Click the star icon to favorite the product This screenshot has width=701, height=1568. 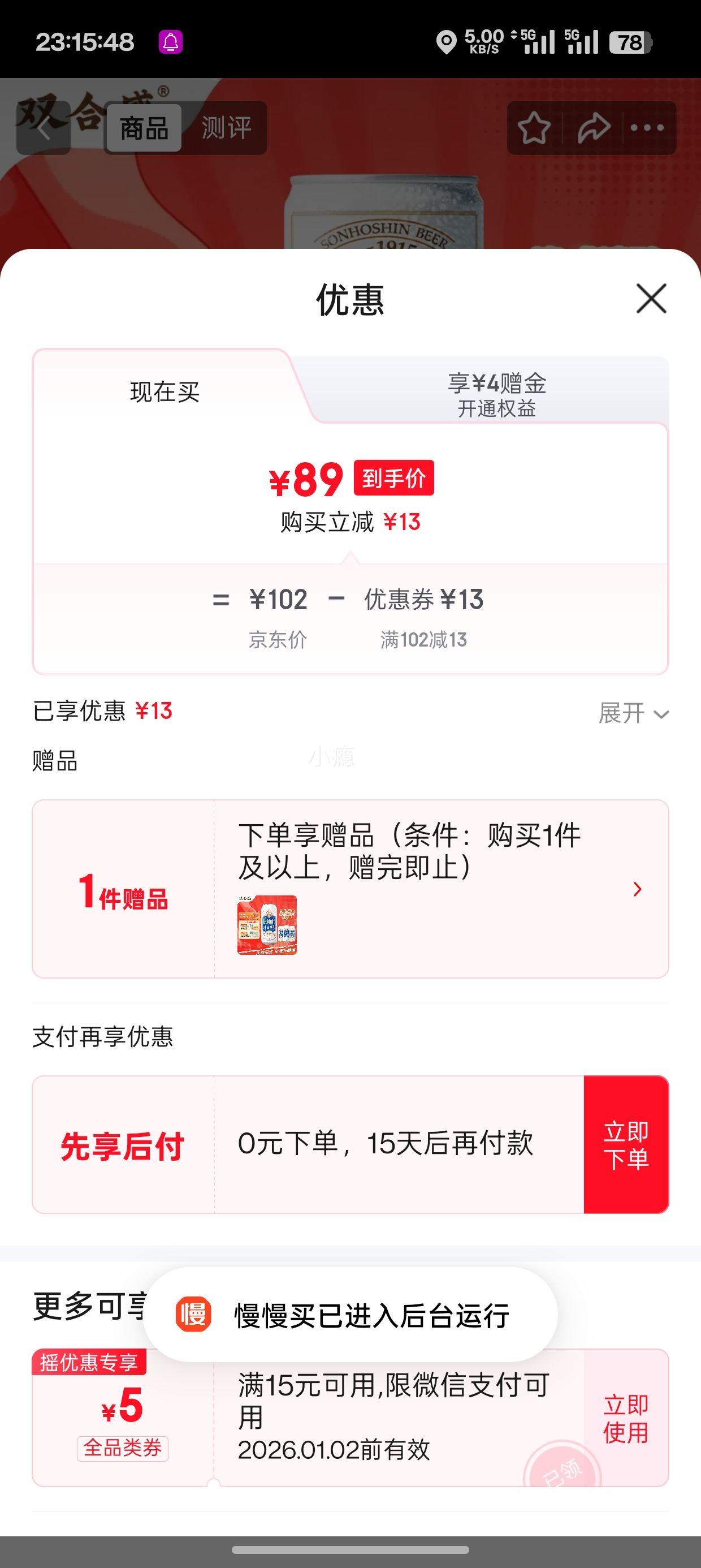point(534,127)
